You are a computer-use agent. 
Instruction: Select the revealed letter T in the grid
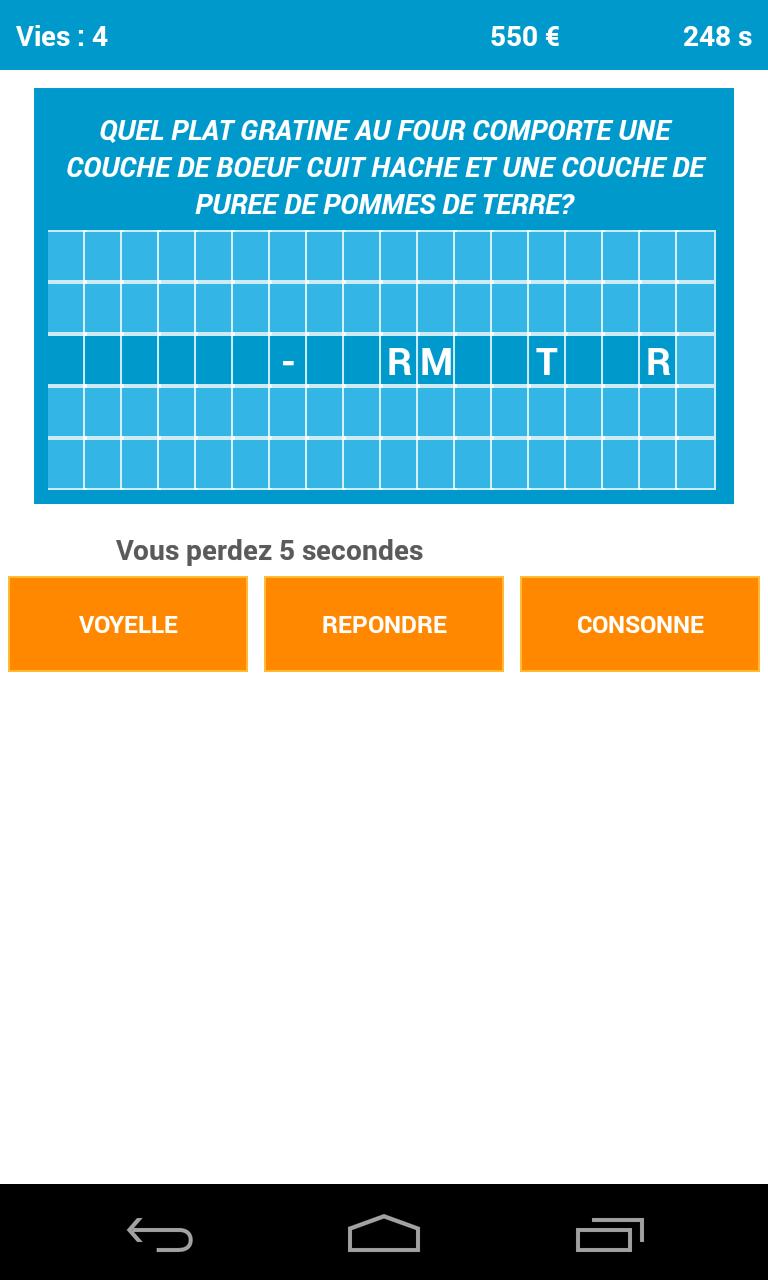(x=546, y=362)
